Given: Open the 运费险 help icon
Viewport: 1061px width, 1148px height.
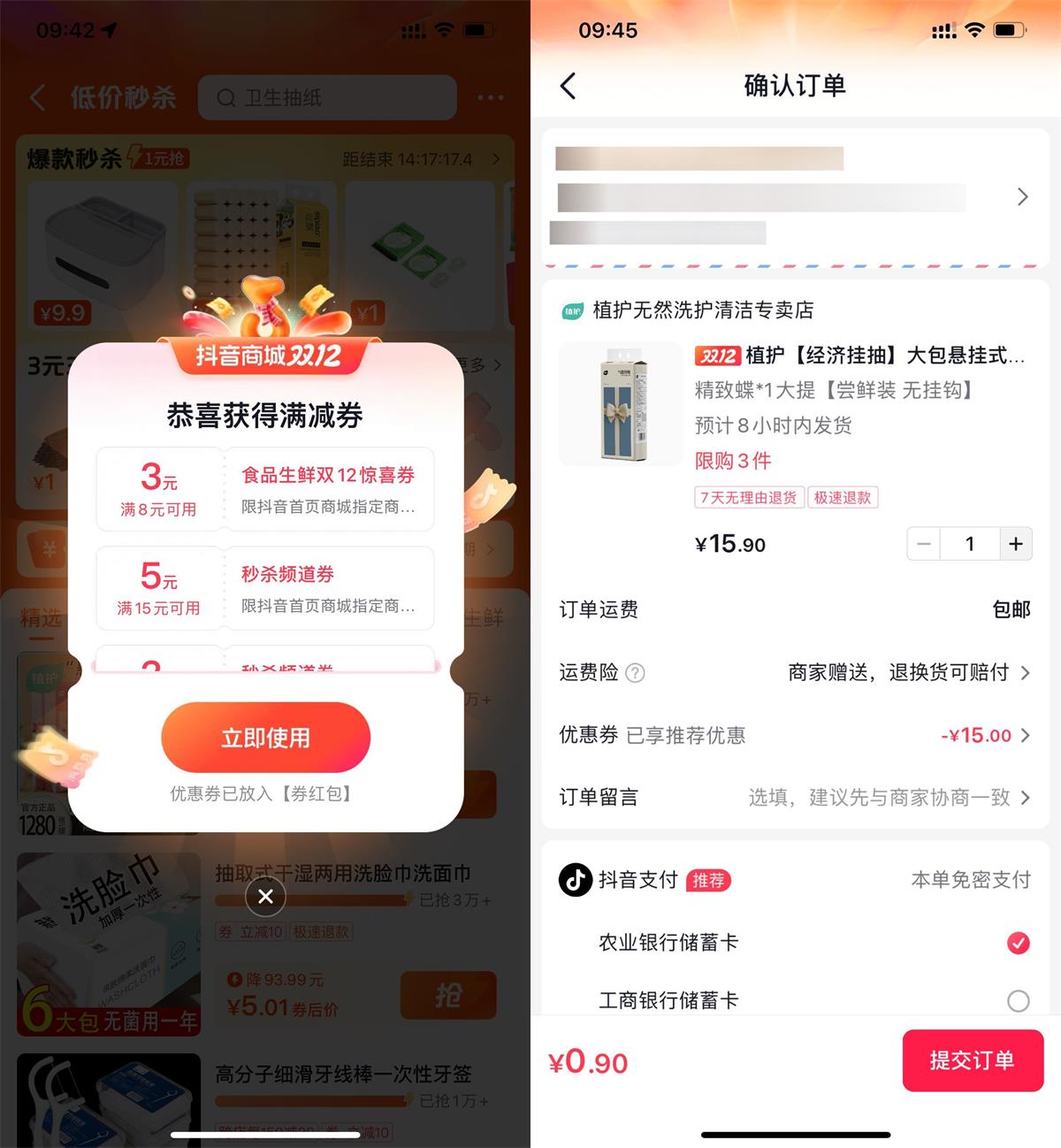Looking at the screenshot, I should point(635,673).
